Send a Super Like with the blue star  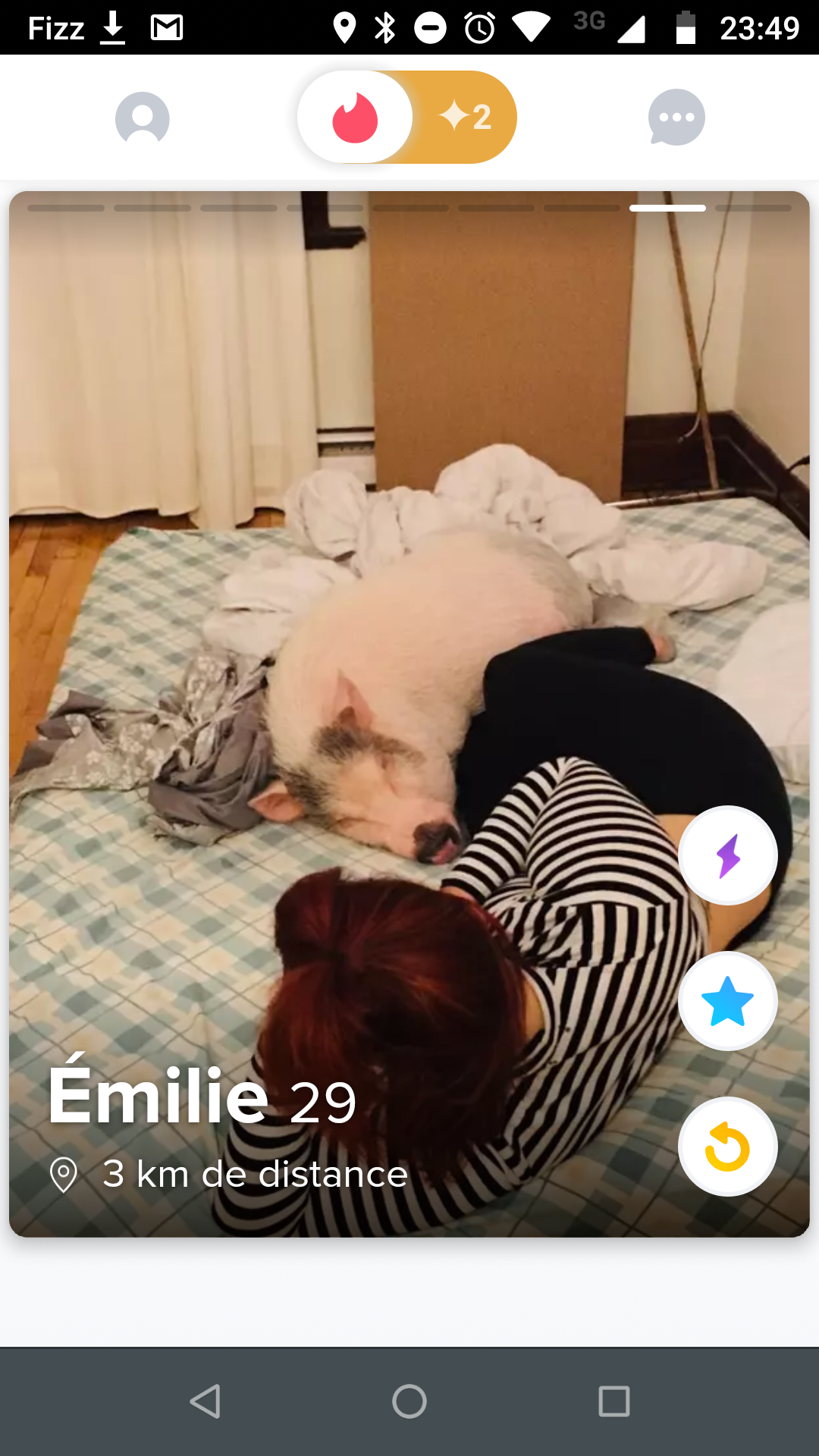click(x=727, y=1001)
